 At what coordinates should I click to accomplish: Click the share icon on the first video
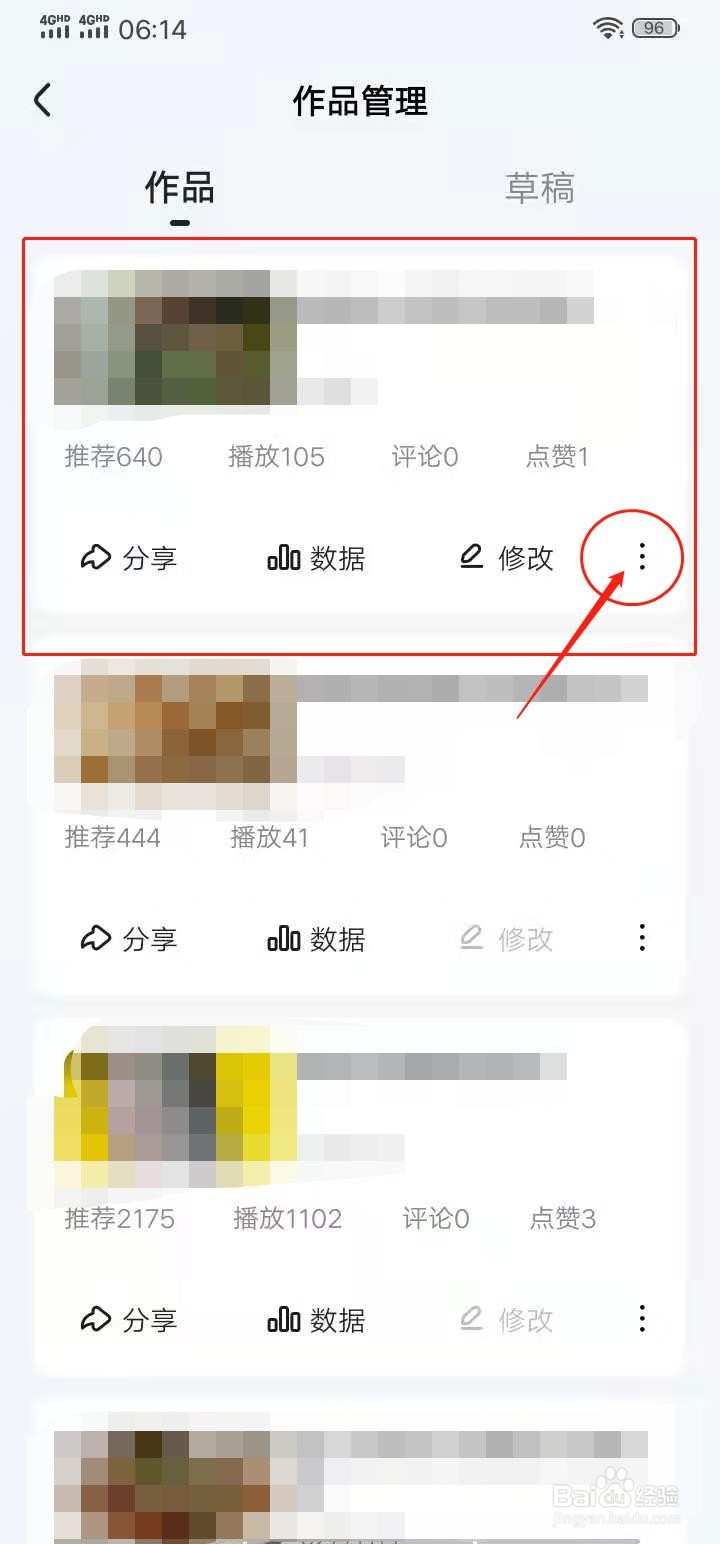coord(96,557)
